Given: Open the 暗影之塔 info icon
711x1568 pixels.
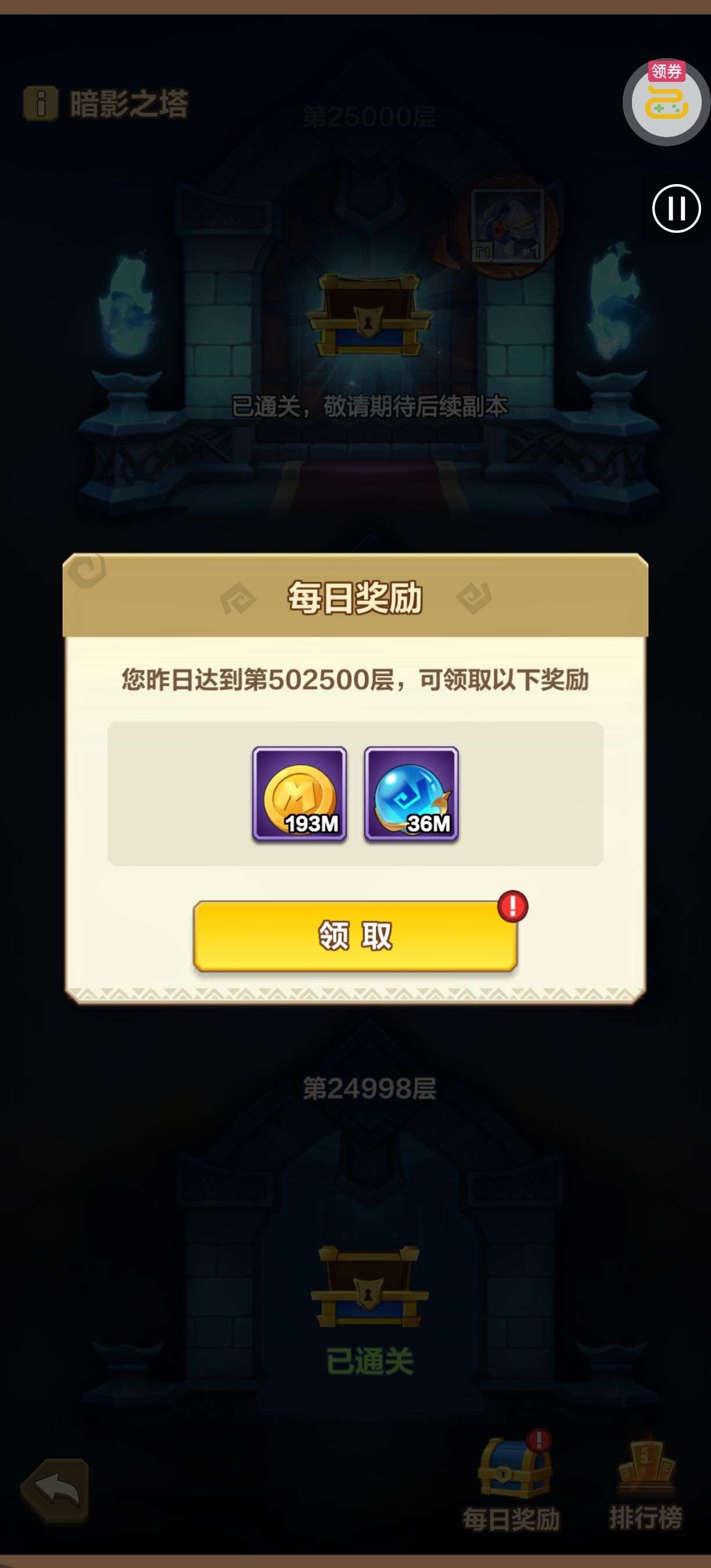Looking at the screenshot, I should (40, 103).
